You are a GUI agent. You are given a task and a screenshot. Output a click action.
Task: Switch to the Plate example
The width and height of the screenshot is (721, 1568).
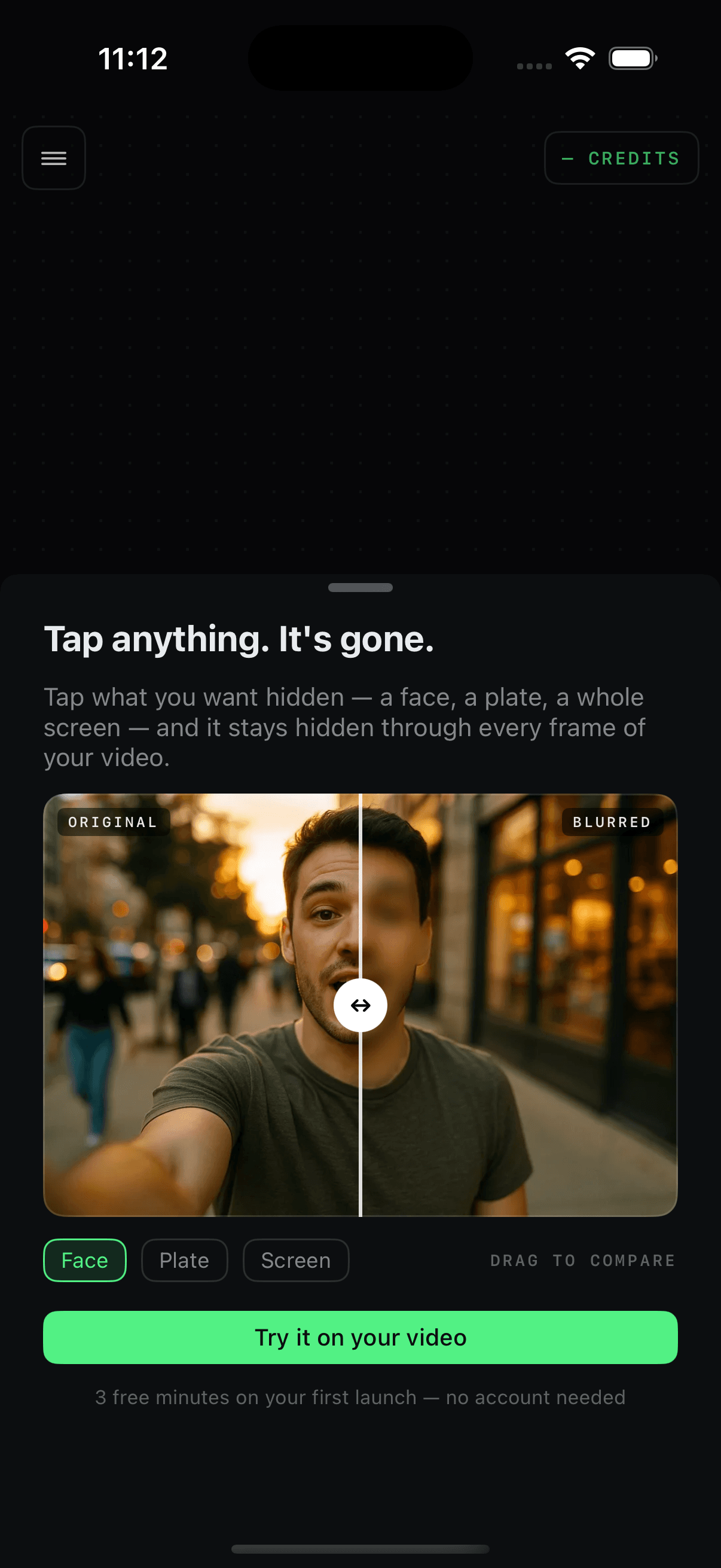pos(184,1260)
